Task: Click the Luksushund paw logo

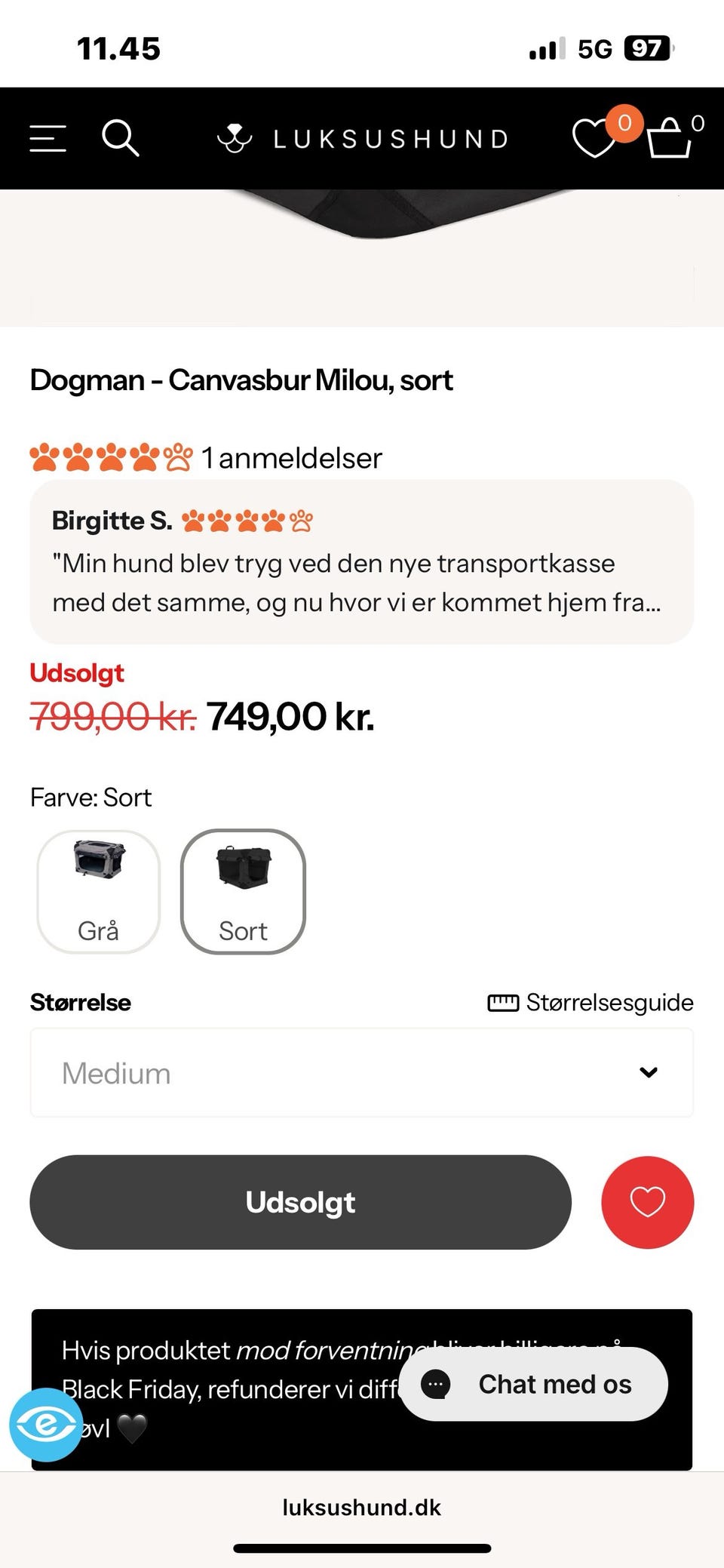Action: coord(234,138)
